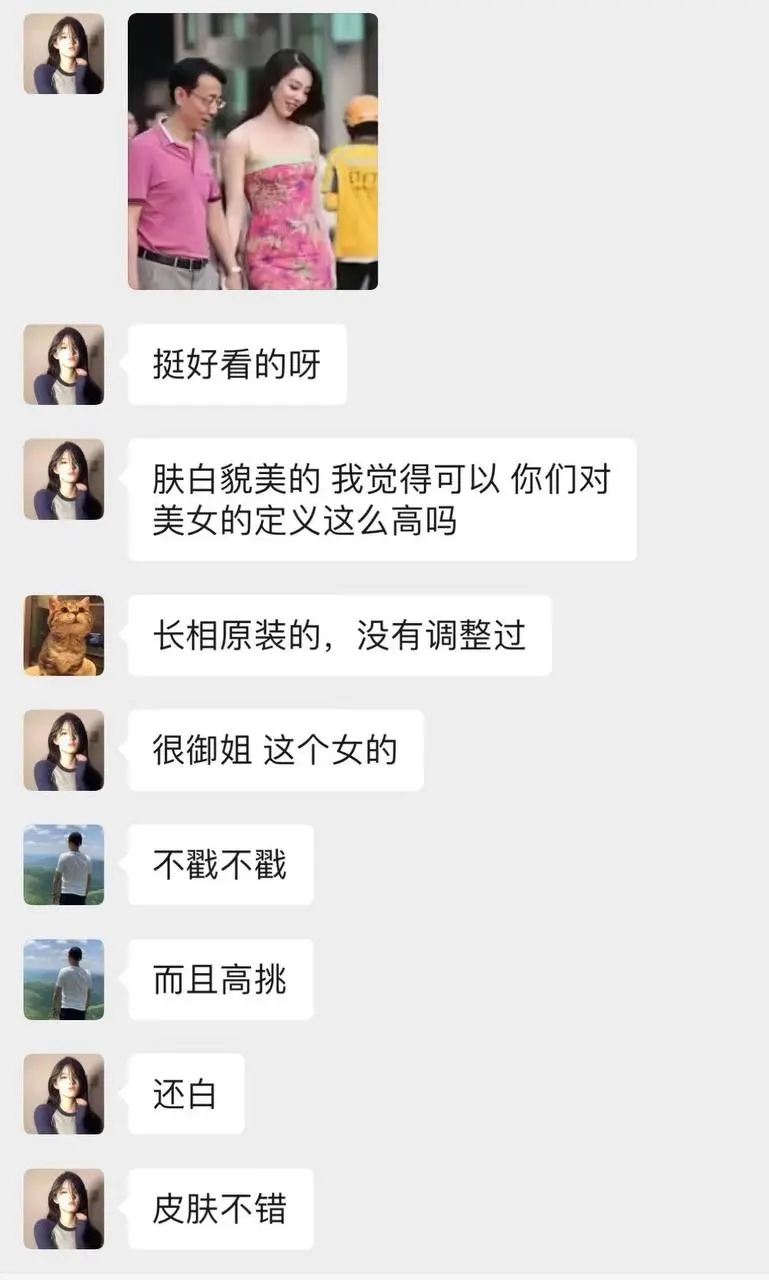The image size is (769, 1280).
Task: Click the cat avatar profile picture
Action: click(x=63, y=635)
